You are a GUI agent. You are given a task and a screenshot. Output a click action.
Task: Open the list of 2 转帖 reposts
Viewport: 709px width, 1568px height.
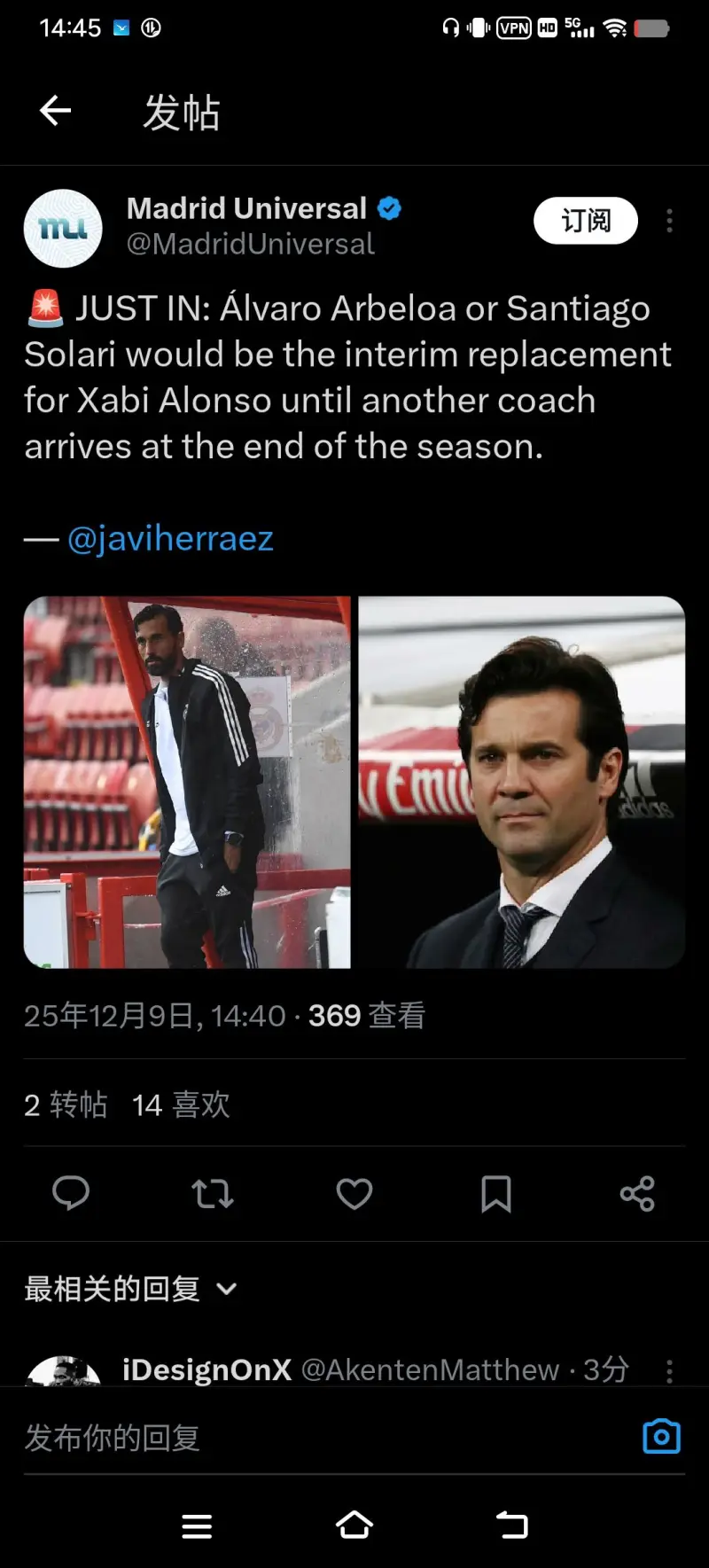click(x=66, y=1104)
